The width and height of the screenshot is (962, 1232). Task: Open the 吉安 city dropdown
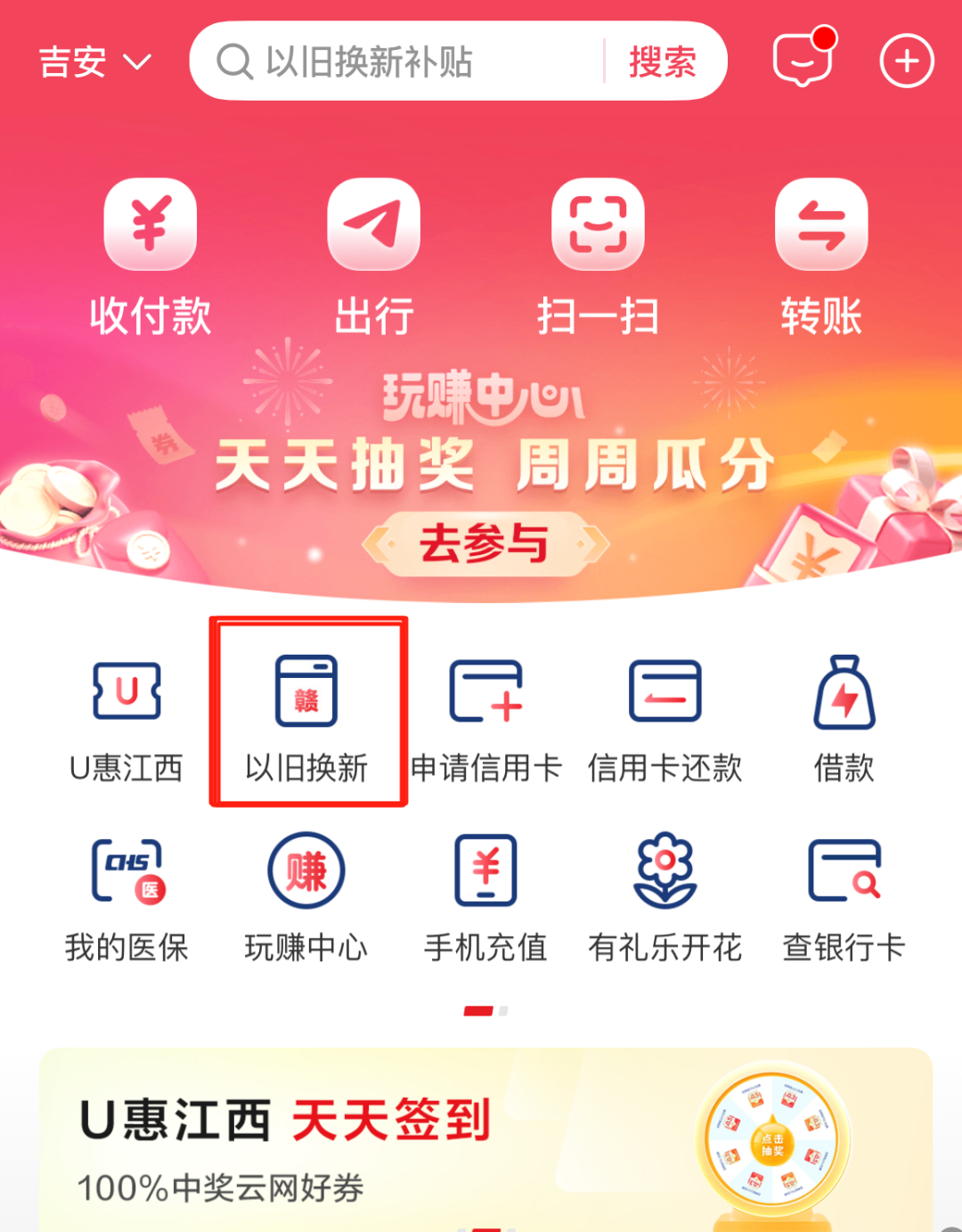click(94, 62)
